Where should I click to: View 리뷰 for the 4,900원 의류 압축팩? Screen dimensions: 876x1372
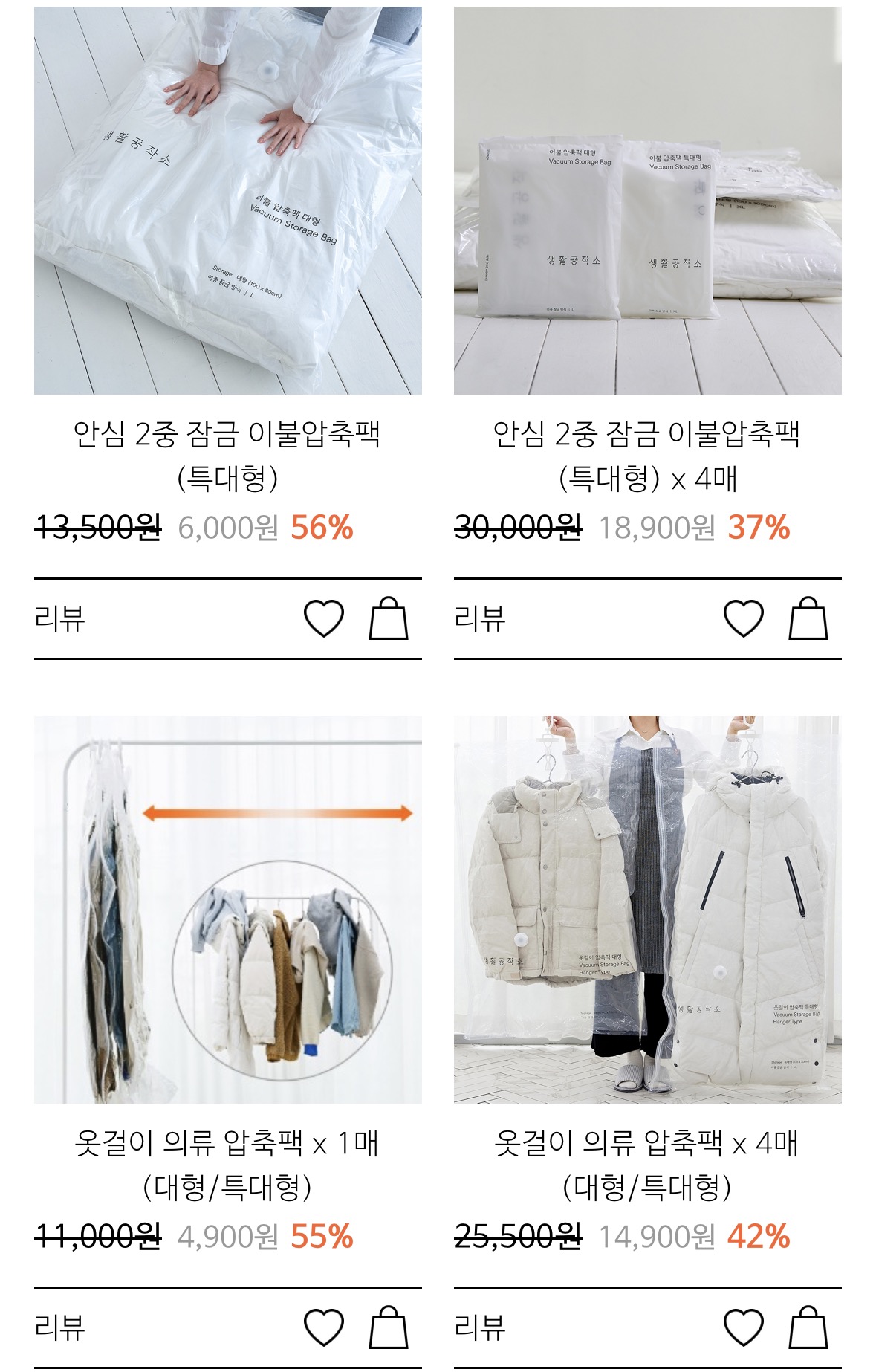[x=60, y=1327]
